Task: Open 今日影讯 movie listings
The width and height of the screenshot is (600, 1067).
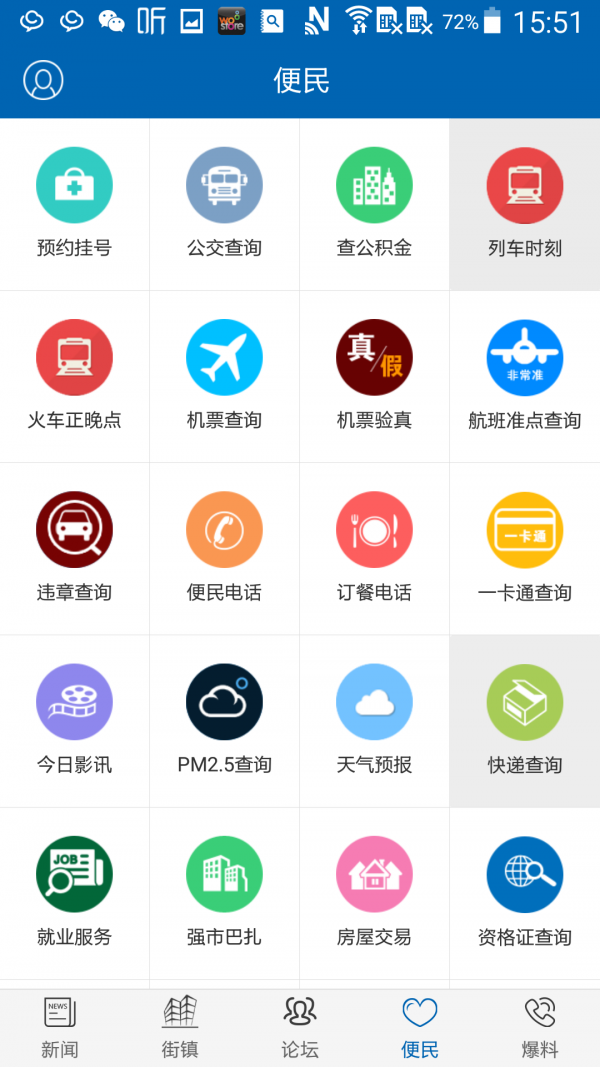Action: click(74, 721)
